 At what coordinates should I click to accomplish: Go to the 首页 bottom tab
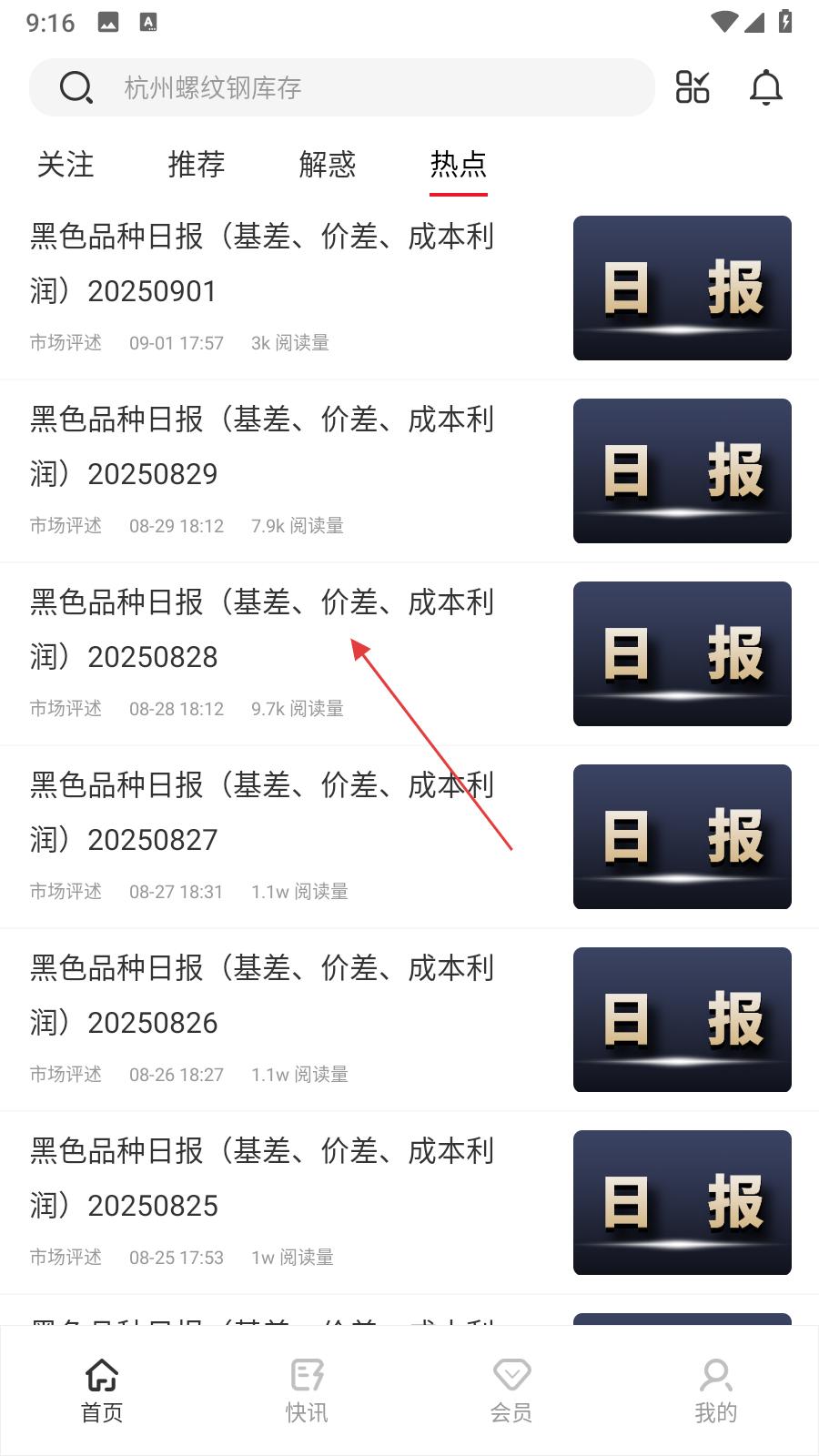coord(102,1390)
